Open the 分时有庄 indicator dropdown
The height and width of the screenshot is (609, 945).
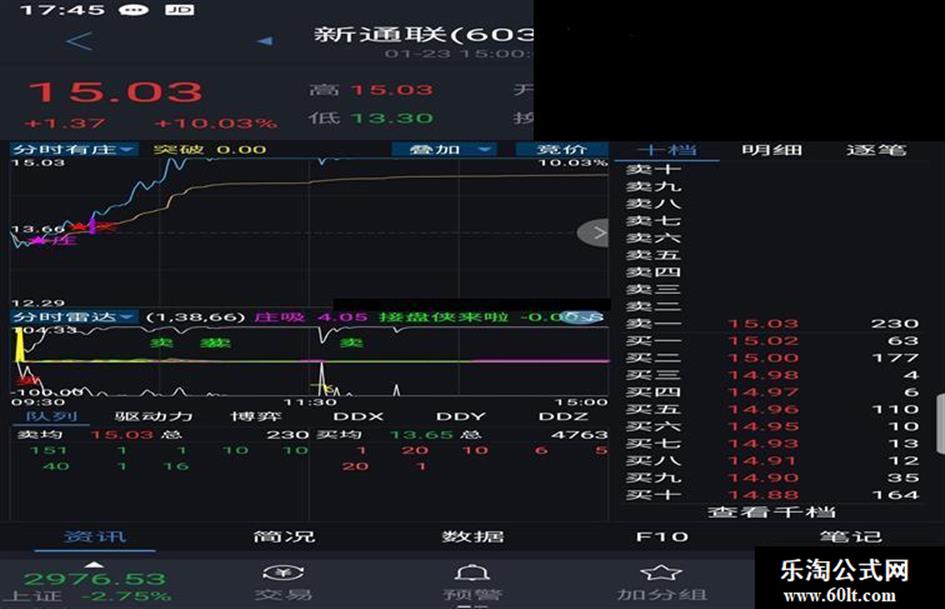pos(74,149)
